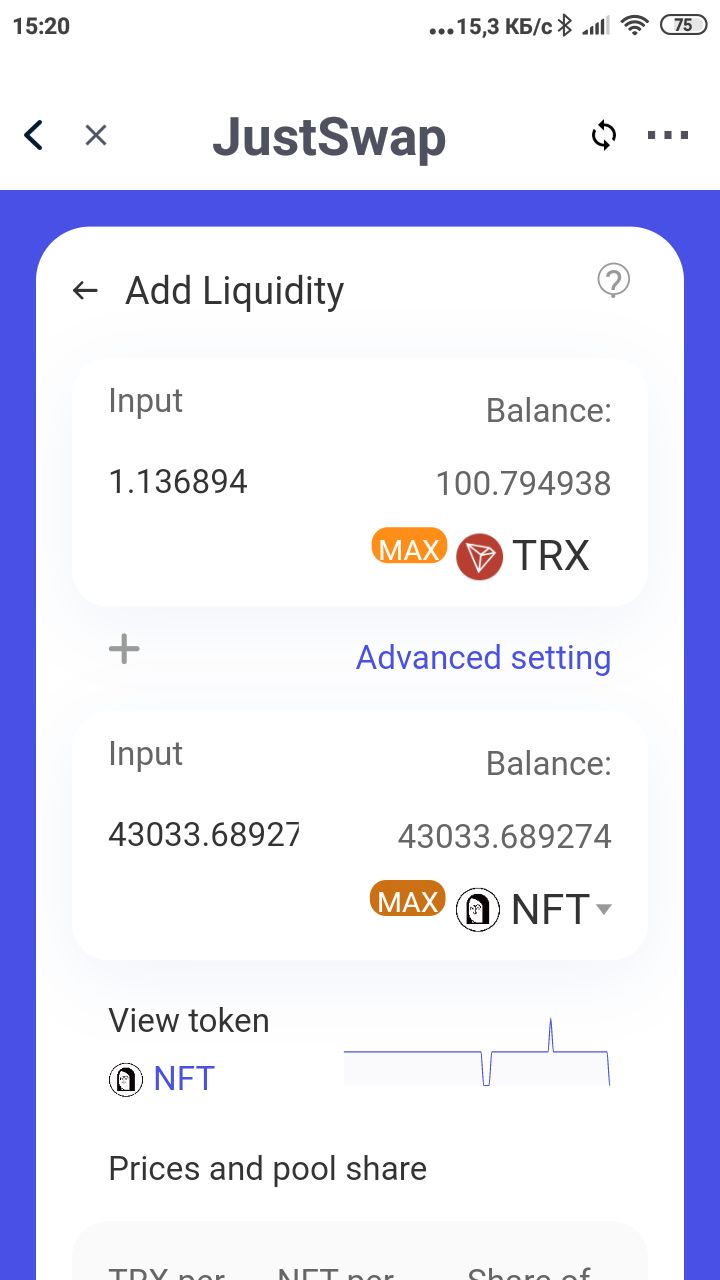This screenshot has height=1280, width=720.
Task: Open the help question mark icon
Action: pyautogui.click(x=613, y=281)
